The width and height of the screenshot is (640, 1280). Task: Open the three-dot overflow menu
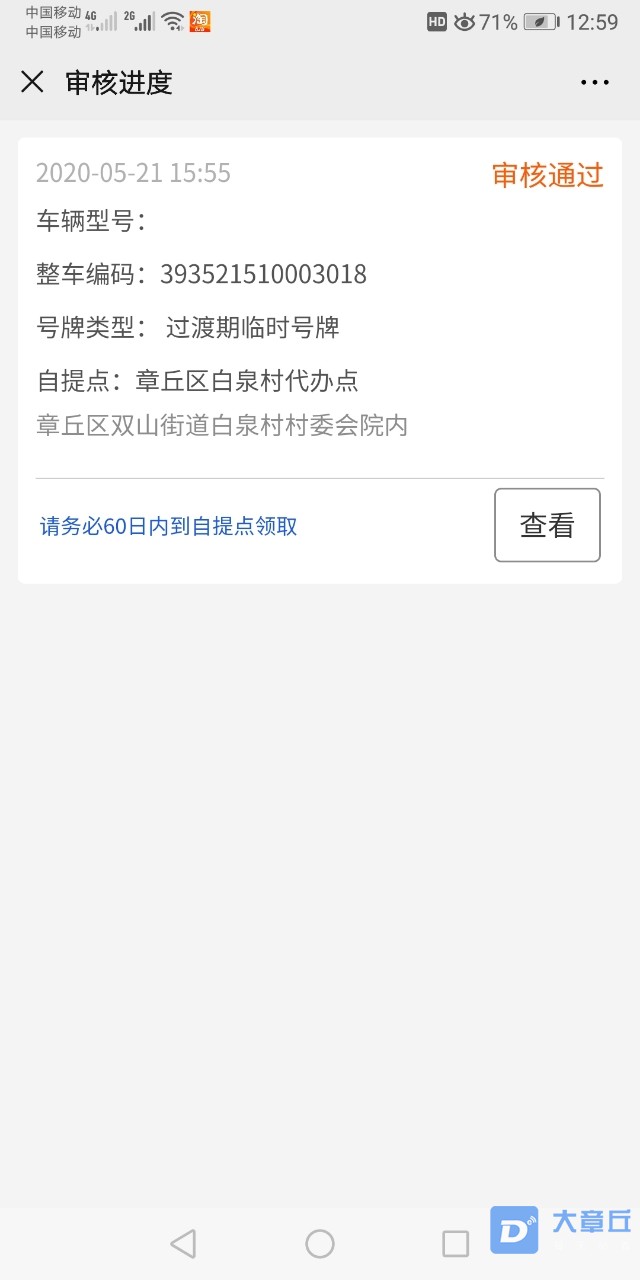594,83
